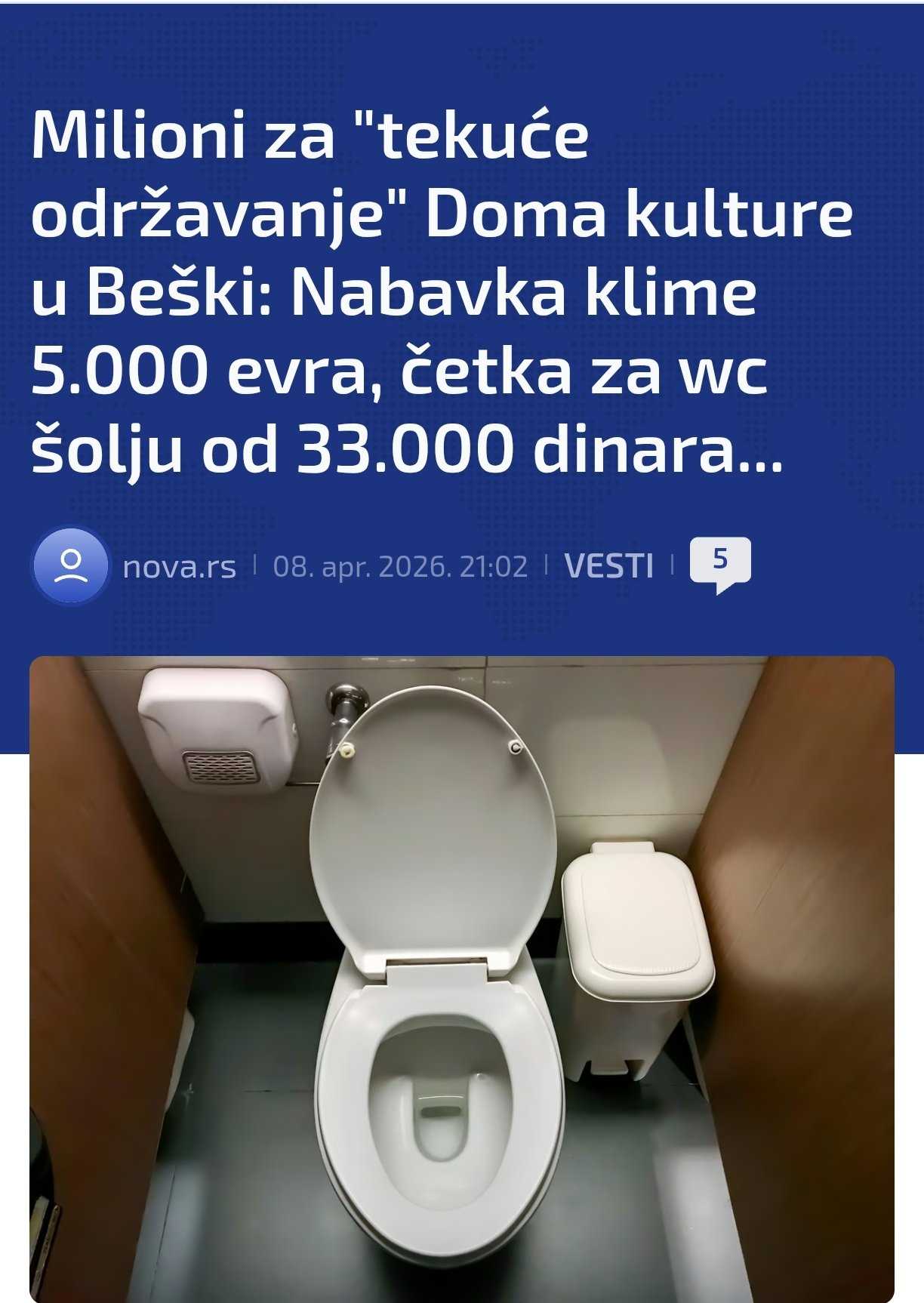This screenshot has height=1303, width=924.
Task: Open the VESTI category
Action: pyautogui.click(x=608, y=565)
